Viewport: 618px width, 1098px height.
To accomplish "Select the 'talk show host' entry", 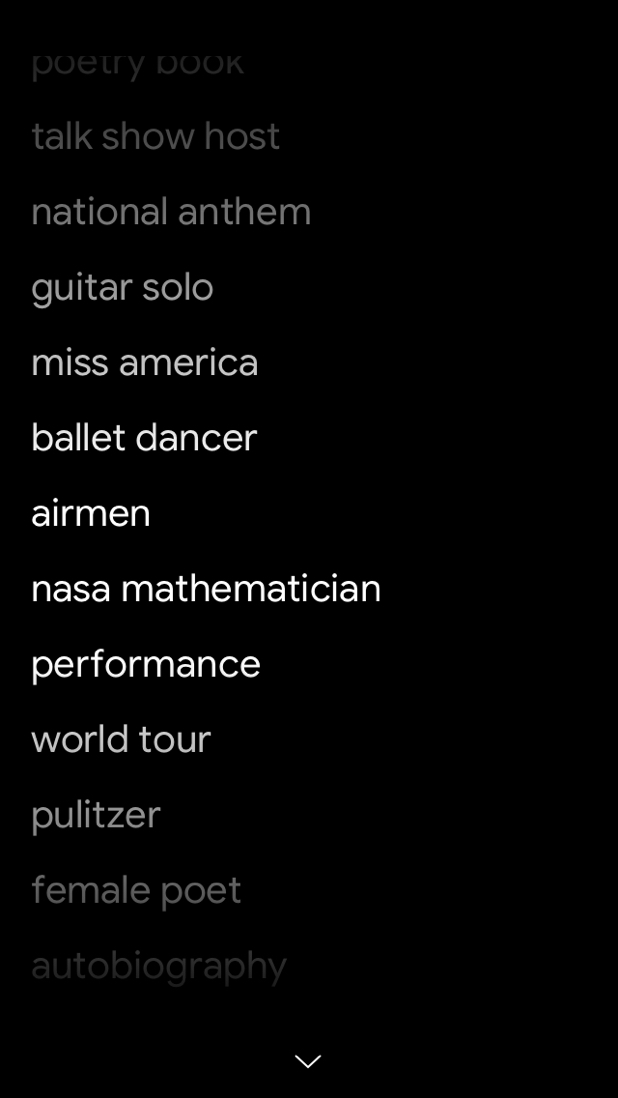I will (155, 136).
